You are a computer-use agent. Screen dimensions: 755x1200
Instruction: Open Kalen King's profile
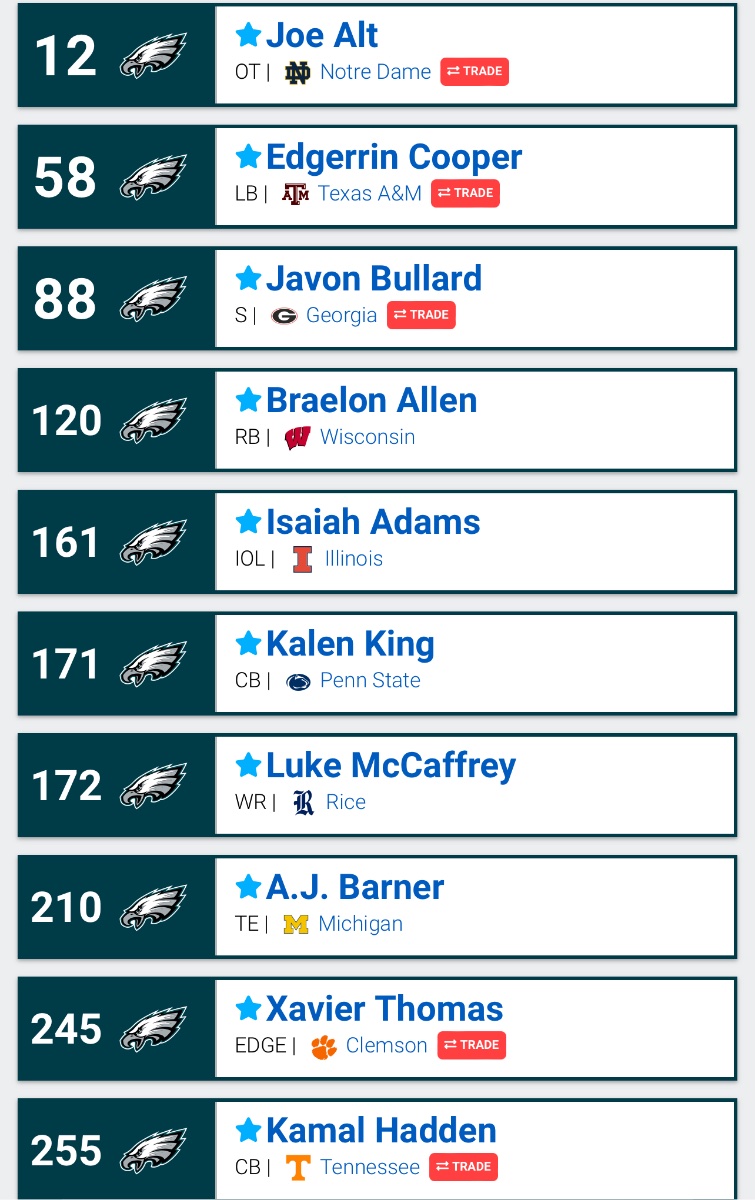coord(349,645)
